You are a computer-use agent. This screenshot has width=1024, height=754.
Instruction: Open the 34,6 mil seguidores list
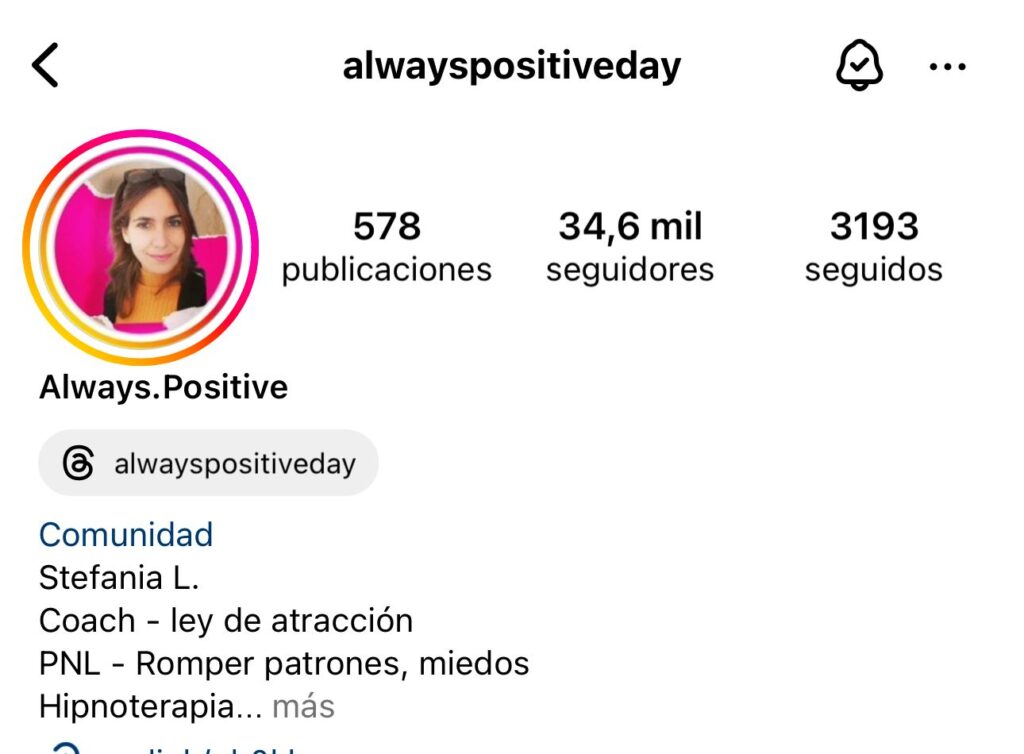(630, 246)
